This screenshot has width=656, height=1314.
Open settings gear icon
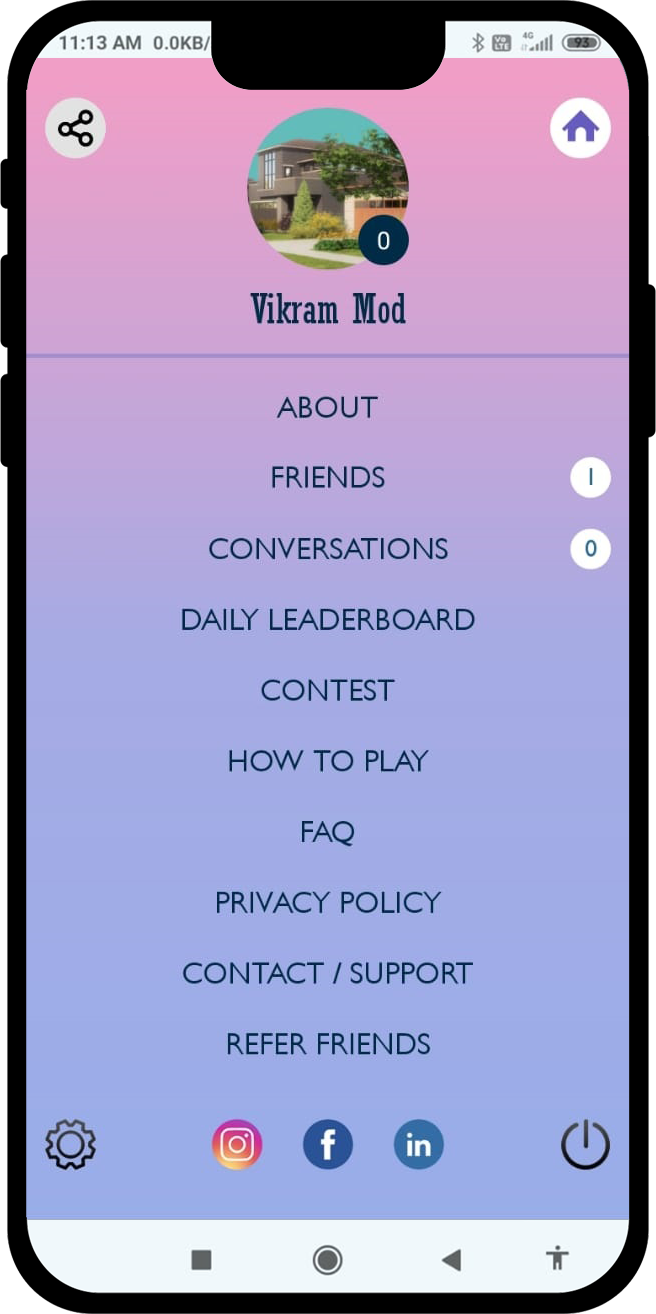pyautogui.click(x=71, y=1145)
